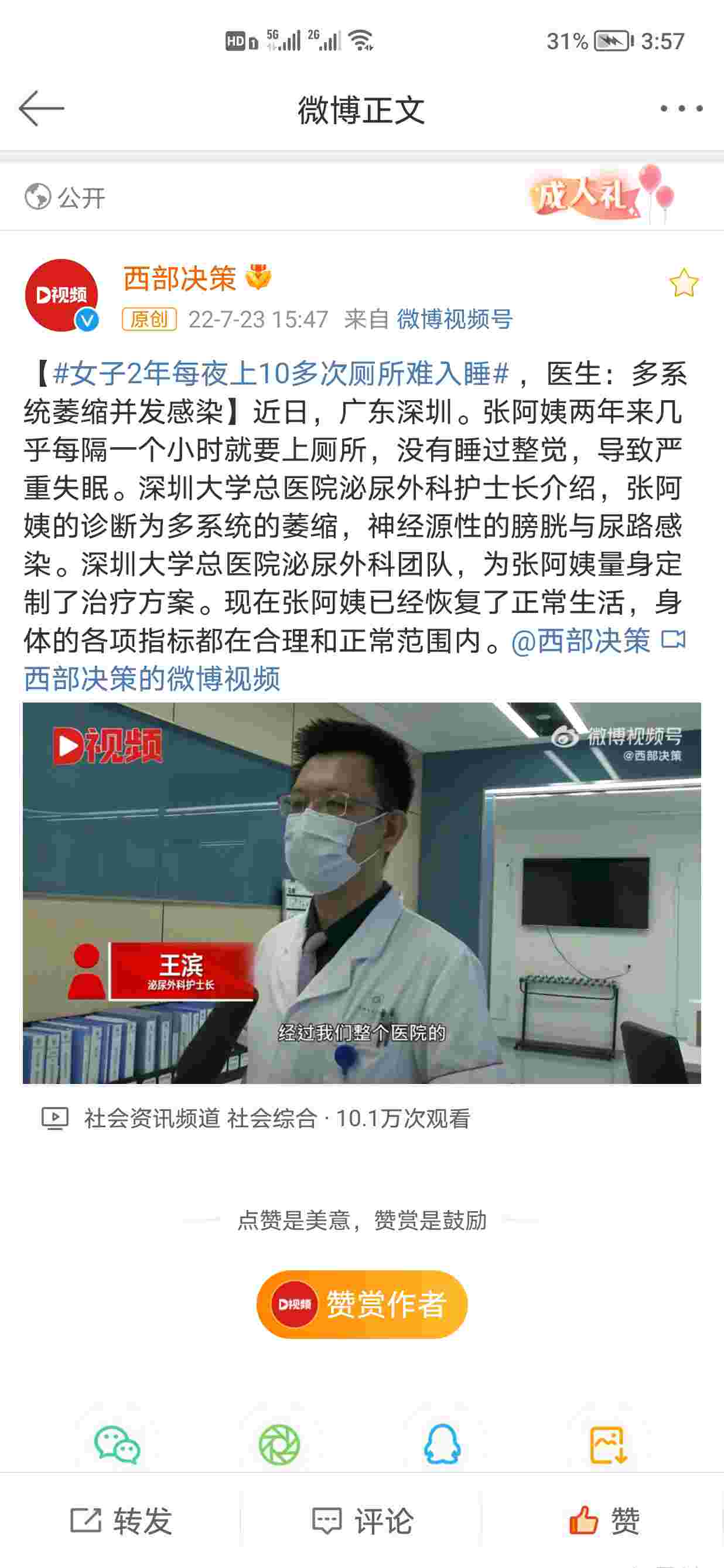Share to WeChat Moments
This screenshot has width=724, height=1568.
[x=279, y=1444]
